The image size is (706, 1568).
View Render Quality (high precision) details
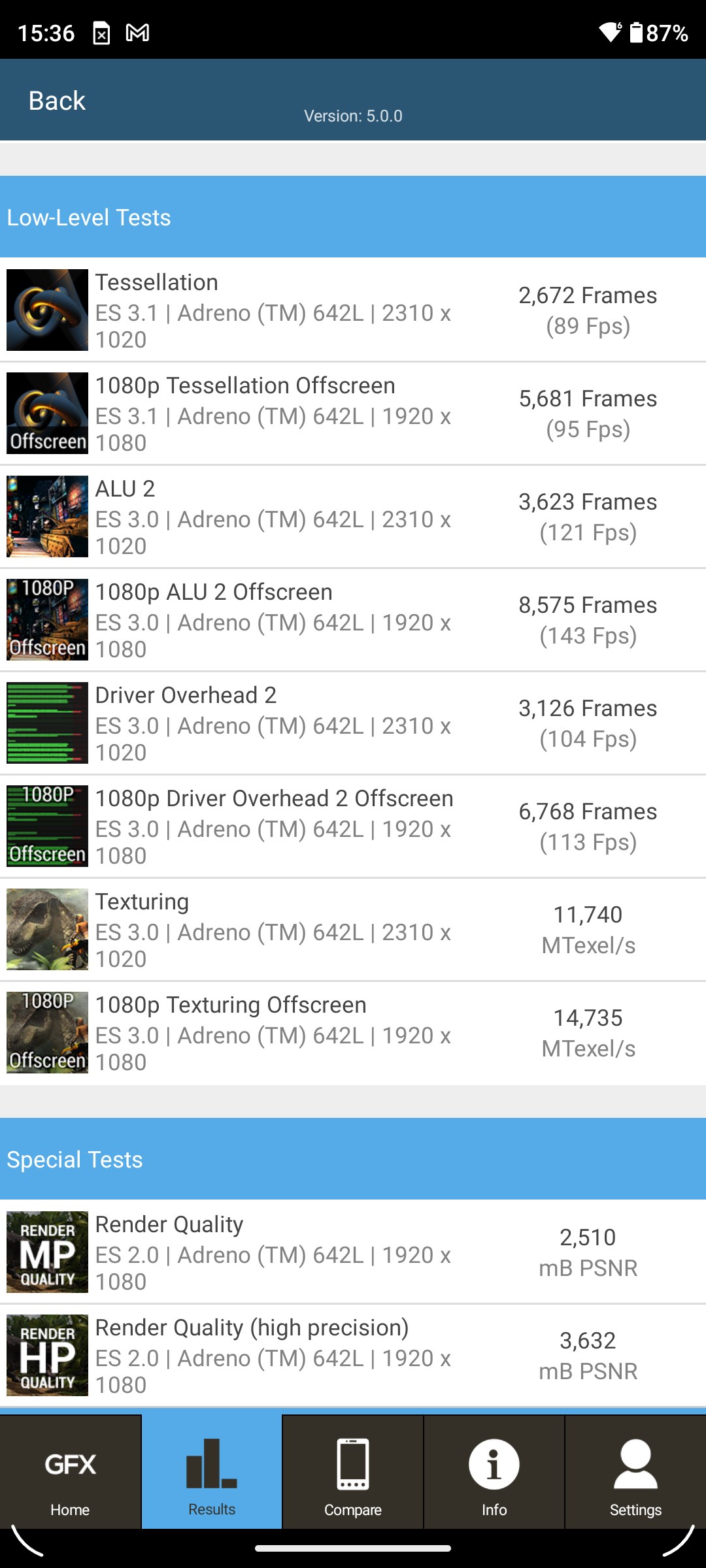[x=353, y=1356]
